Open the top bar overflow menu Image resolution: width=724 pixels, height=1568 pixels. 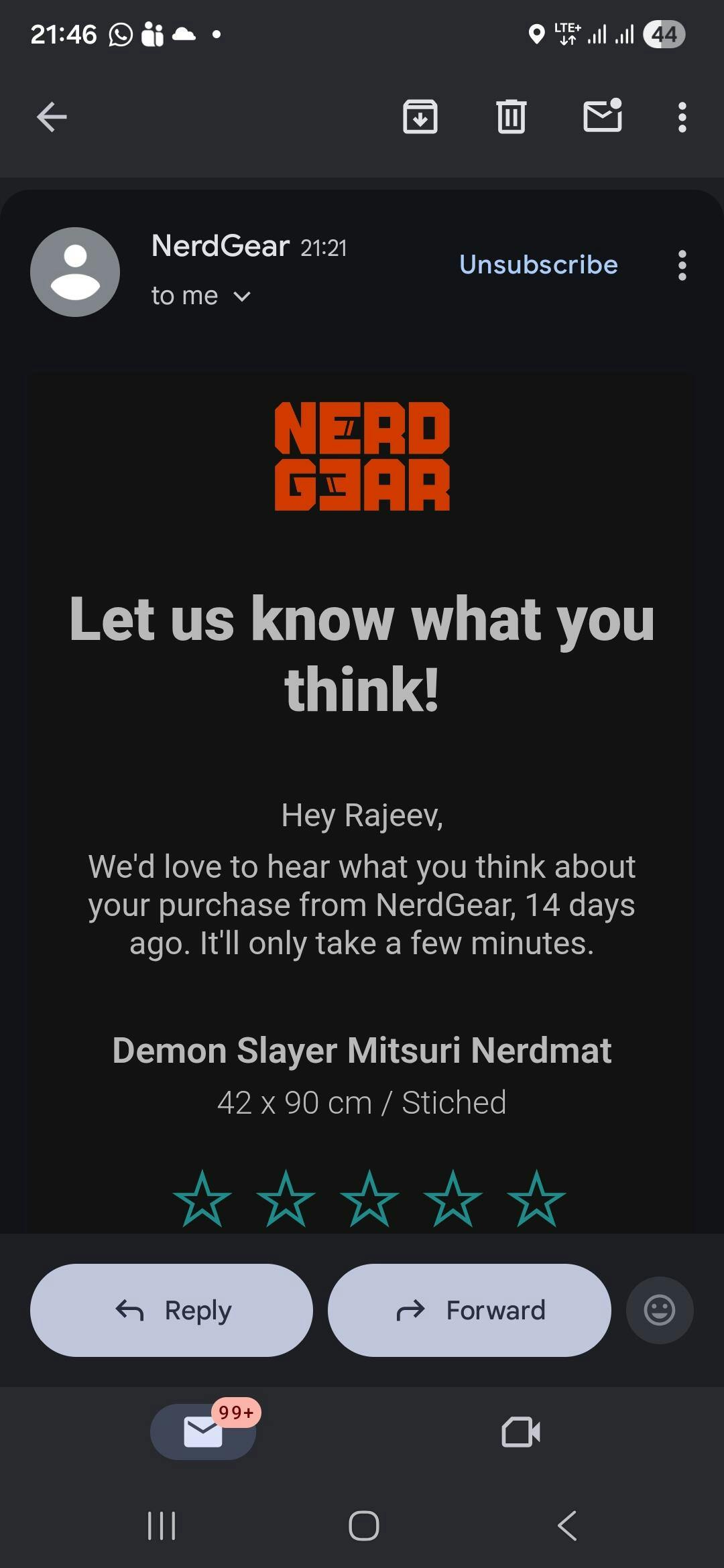click(682, 117)
